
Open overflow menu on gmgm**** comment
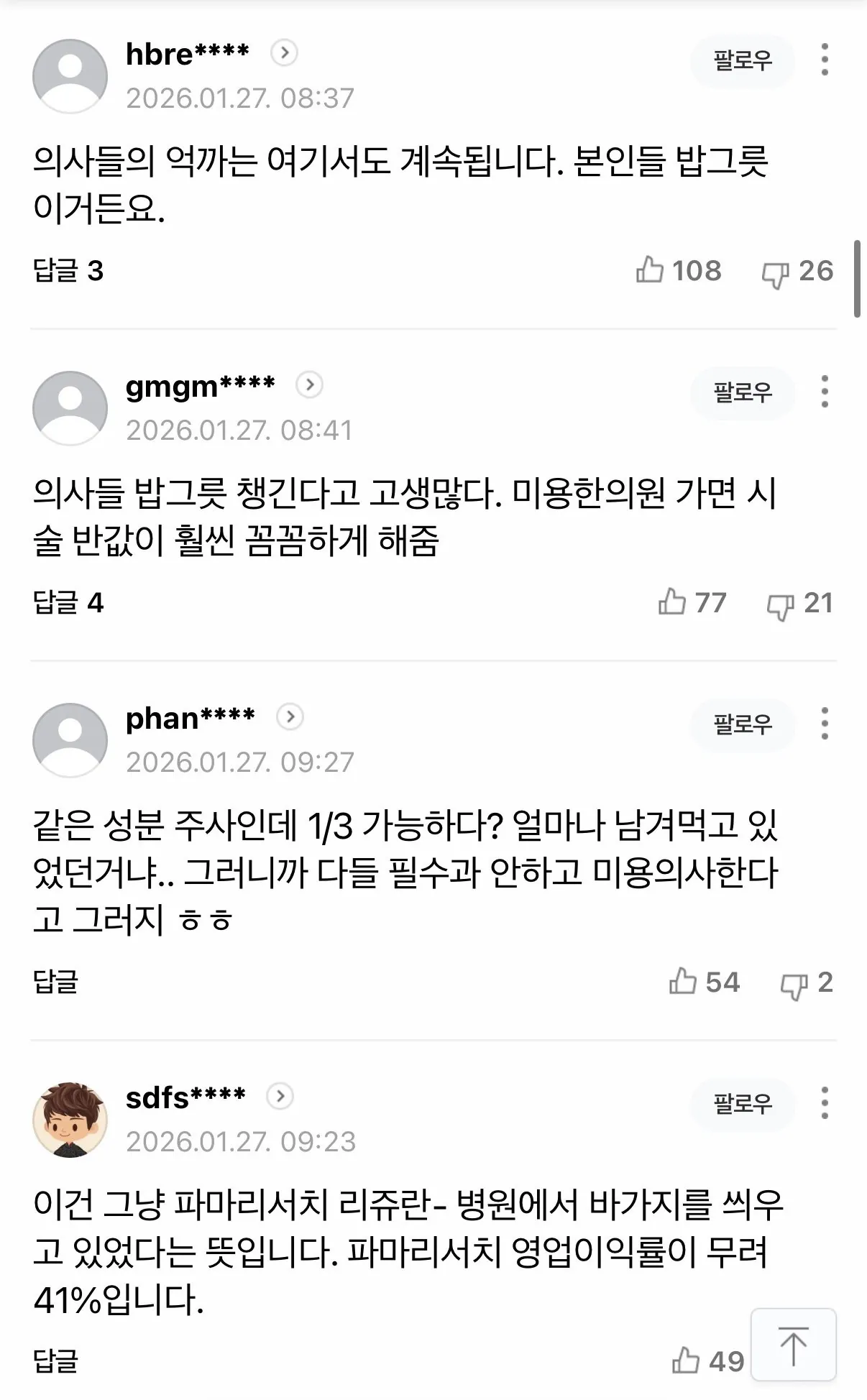[x=824, y=392]
